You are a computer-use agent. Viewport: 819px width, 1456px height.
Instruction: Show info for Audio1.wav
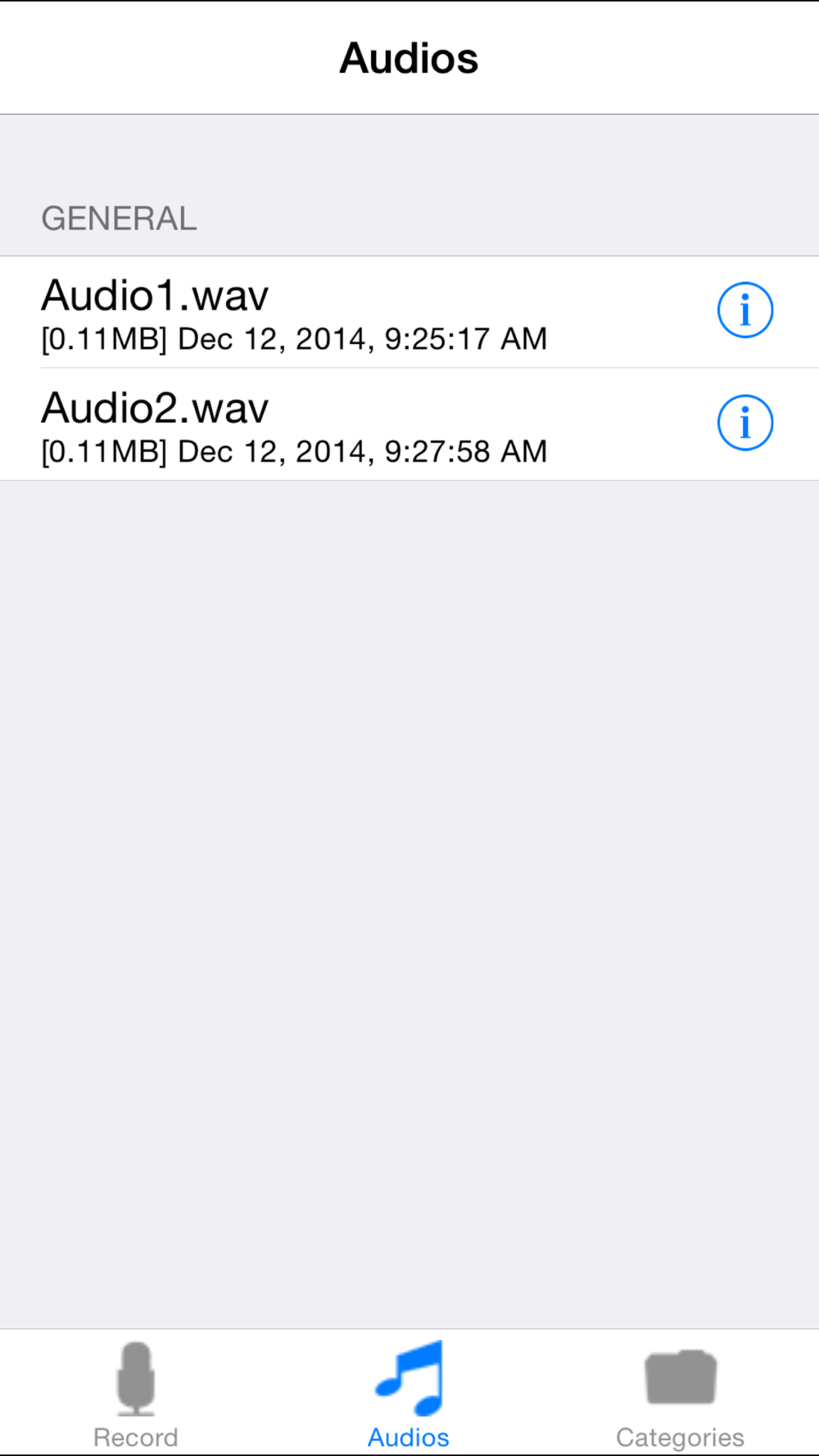point(745,310)
